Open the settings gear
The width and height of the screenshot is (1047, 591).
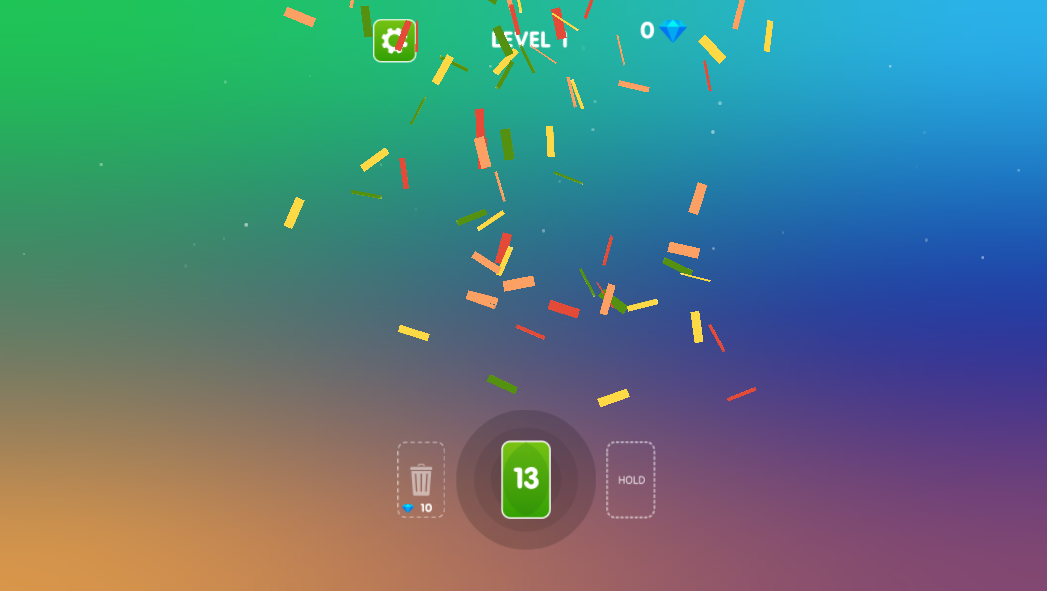click(394, 41)
